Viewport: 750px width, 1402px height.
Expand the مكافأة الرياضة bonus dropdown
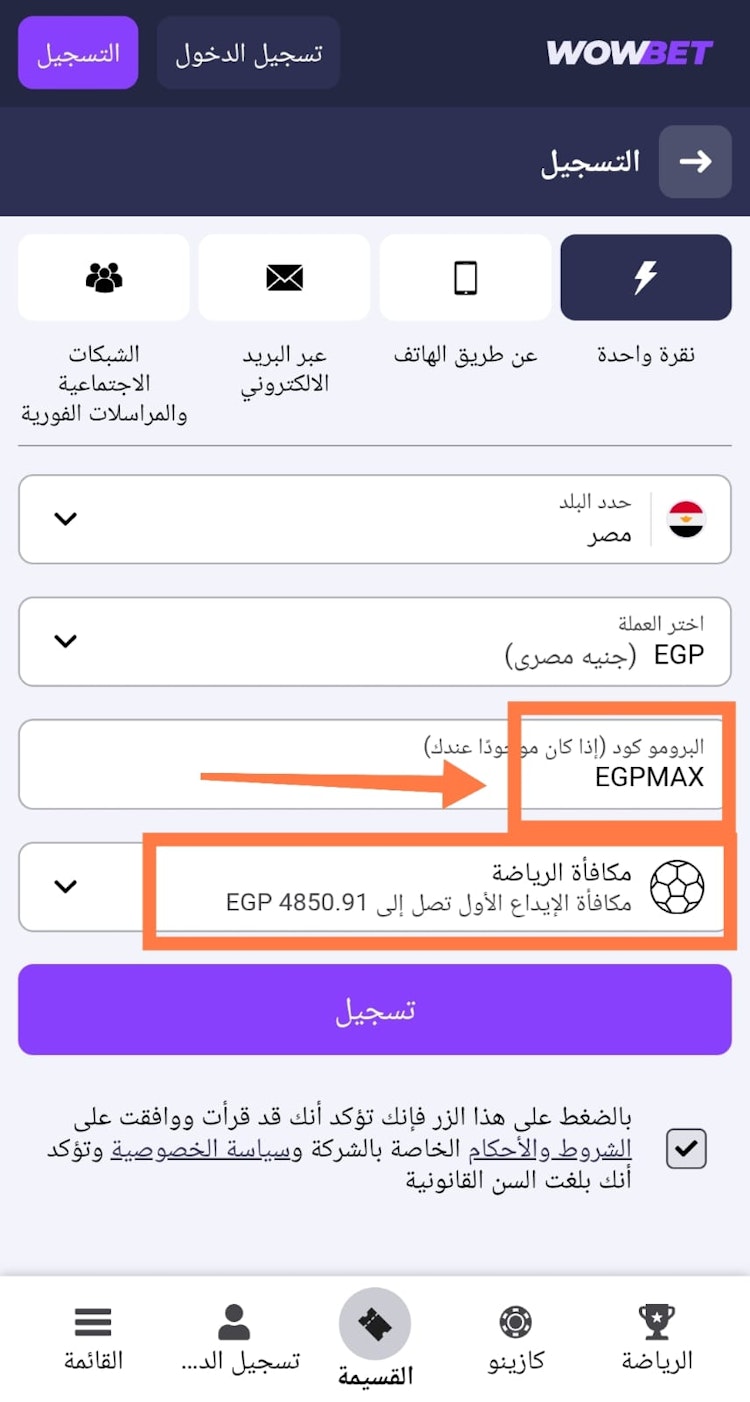pos(65,887)
